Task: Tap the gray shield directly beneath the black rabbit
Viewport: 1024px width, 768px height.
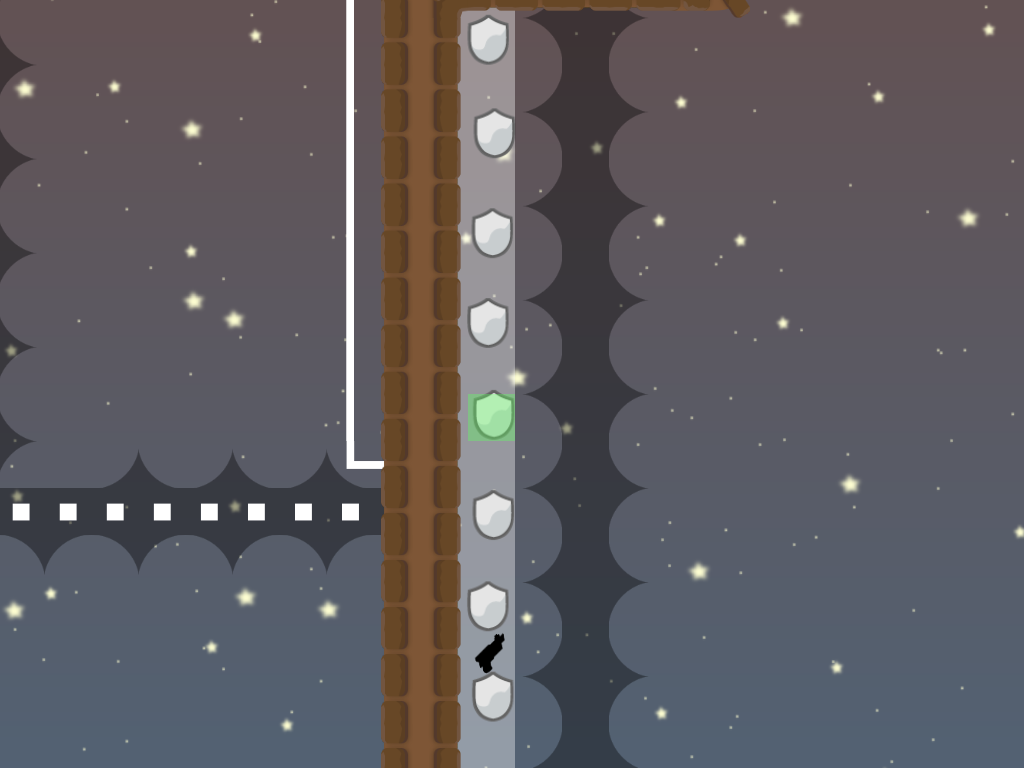Action: click(492, 697)
